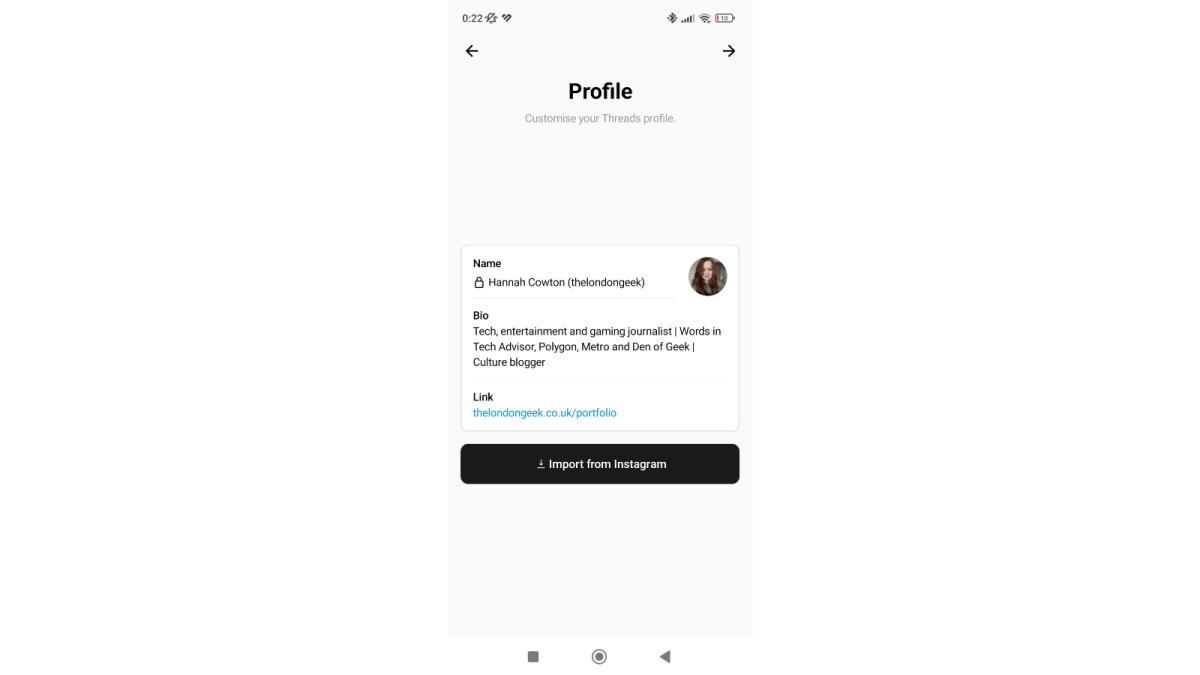Edit the Bio text

pyautogui.click(x=597, y=347)
